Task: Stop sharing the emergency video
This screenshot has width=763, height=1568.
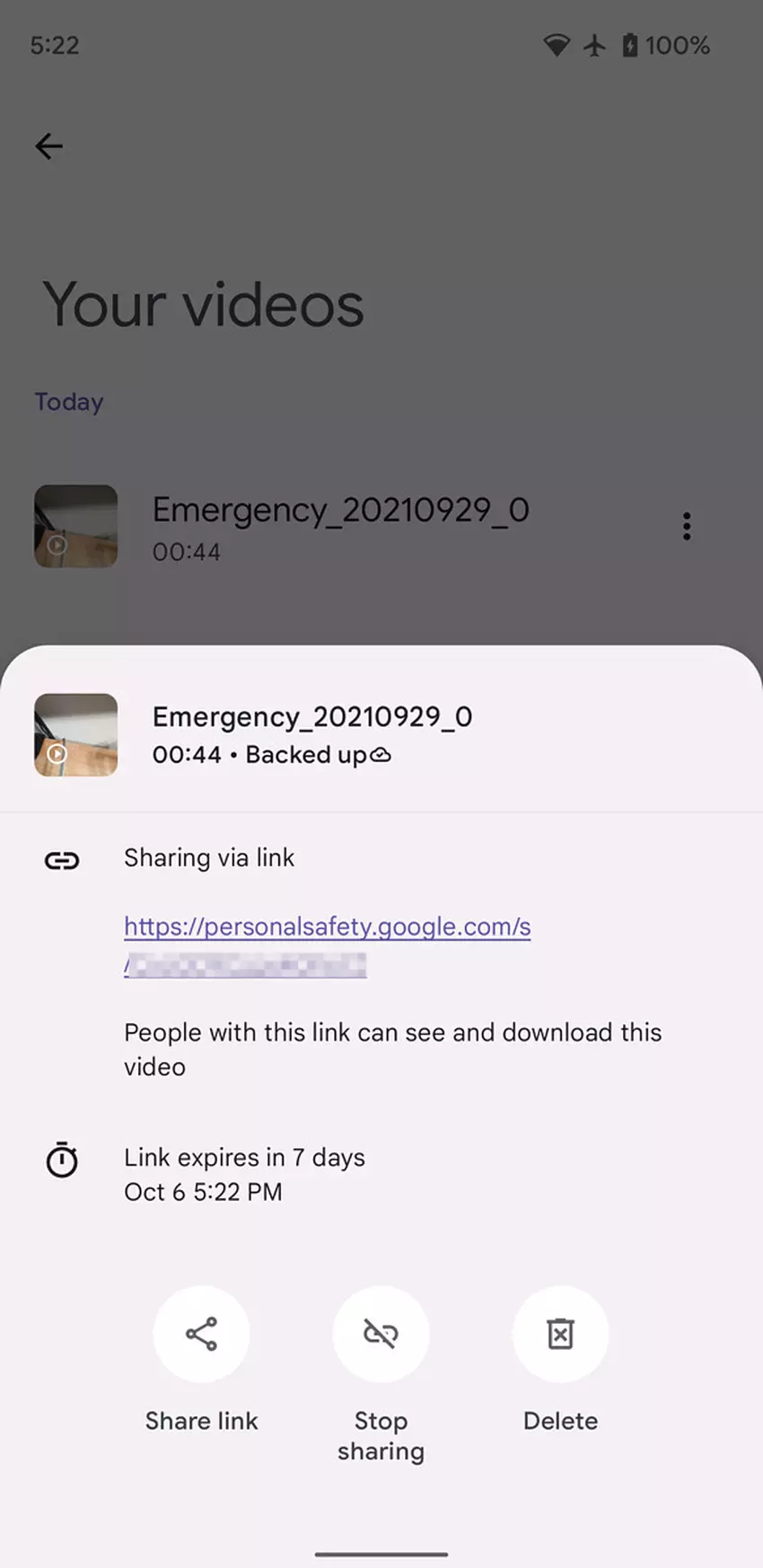Action: (381, 1335)
